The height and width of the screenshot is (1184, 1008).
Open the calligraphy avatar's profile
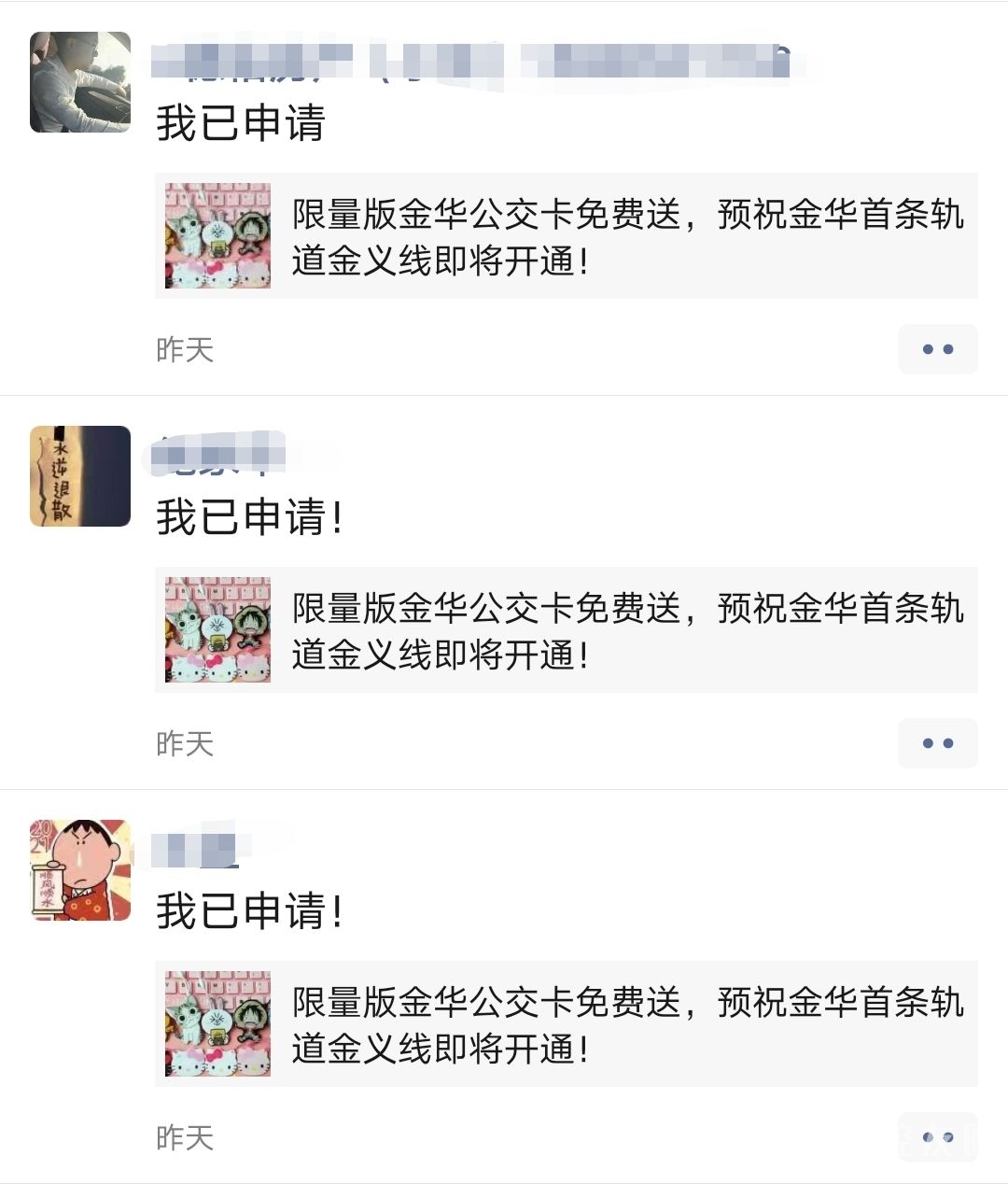click(80, 476)
